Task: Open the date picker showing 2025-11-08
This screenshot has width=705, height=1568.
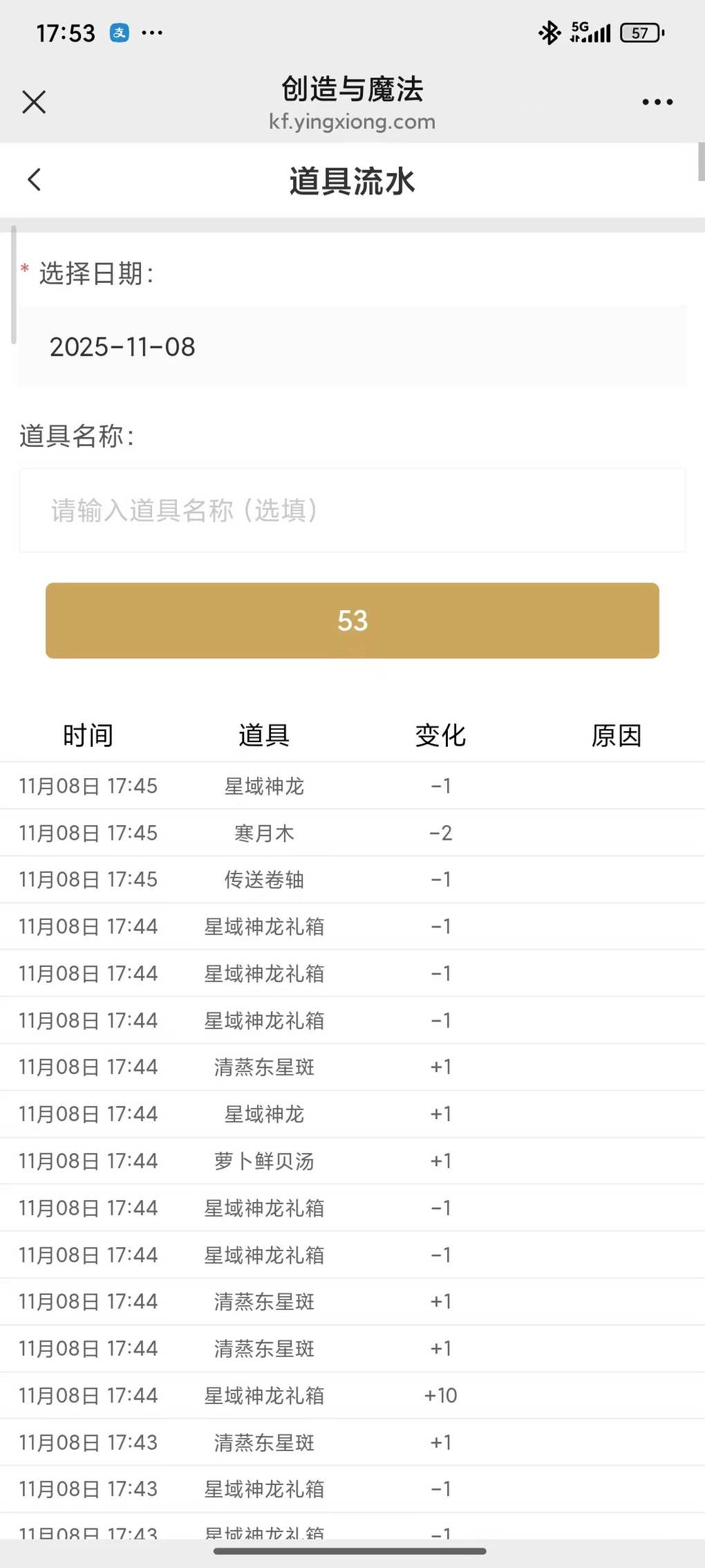Action: tap(352, 347)
